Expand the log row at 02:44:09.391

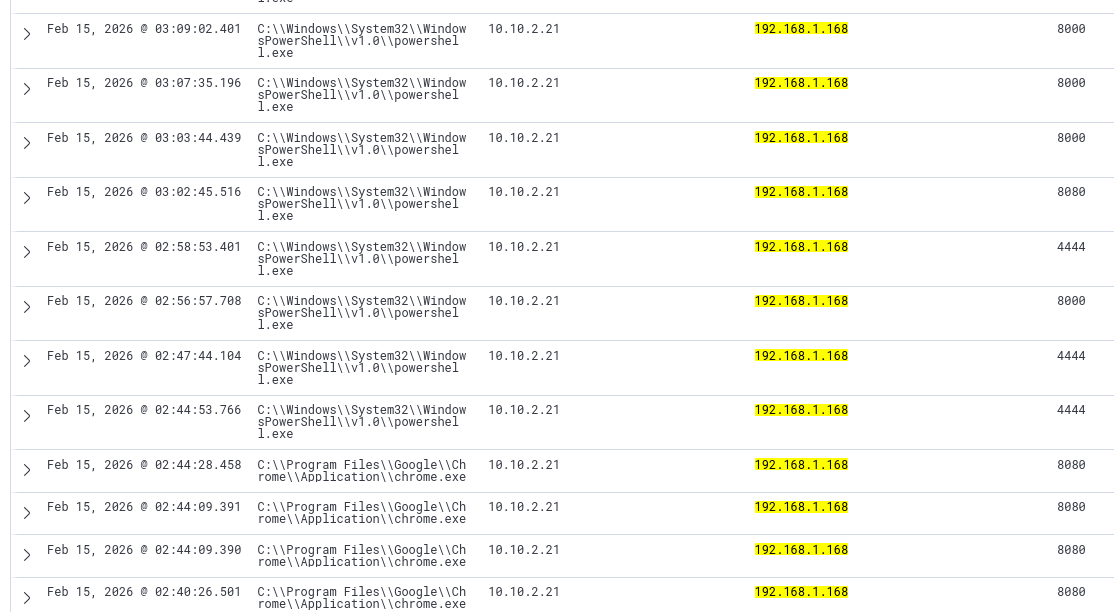coord(27,513)
